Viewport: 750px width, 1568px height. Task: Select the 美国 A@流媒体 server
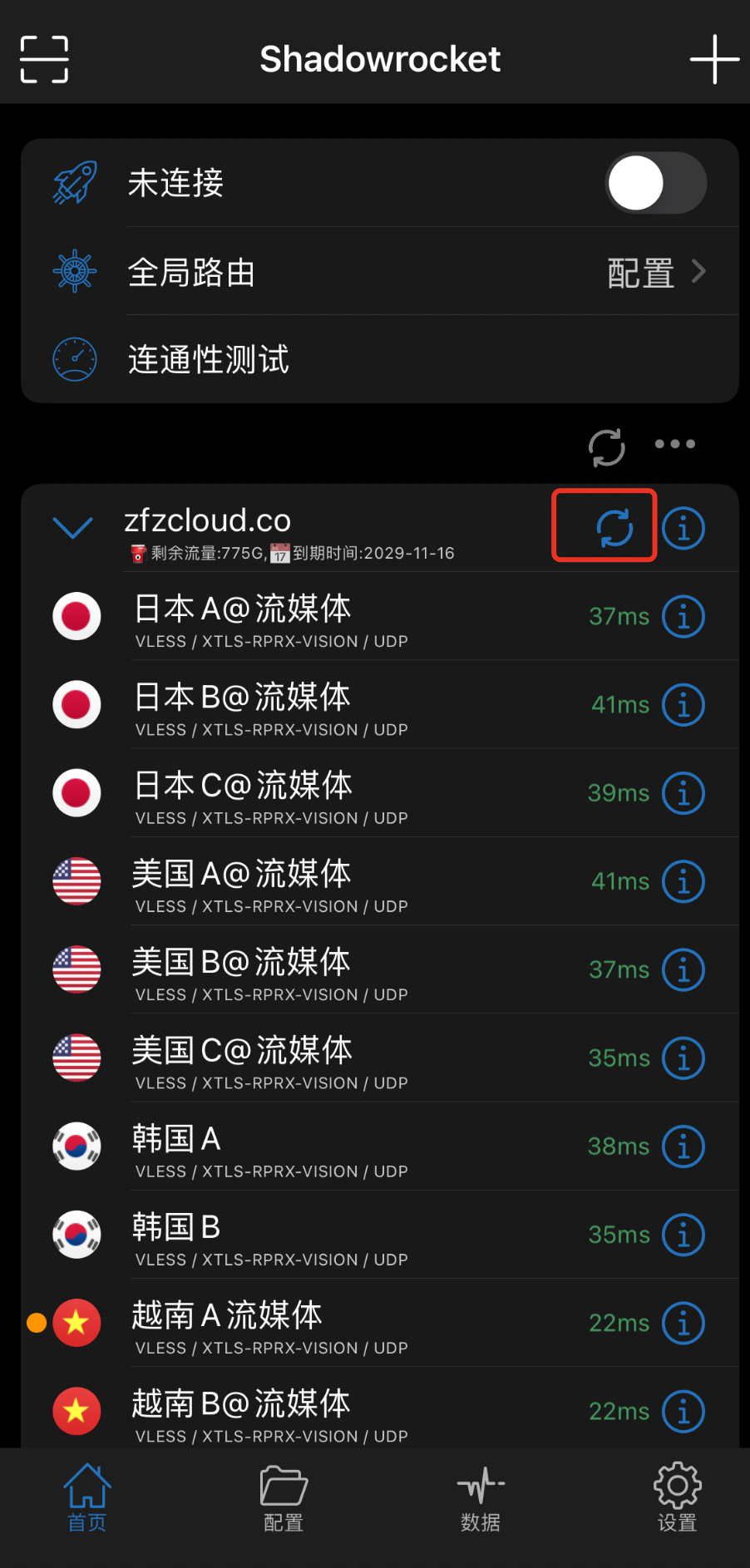(x=333, y=881)
